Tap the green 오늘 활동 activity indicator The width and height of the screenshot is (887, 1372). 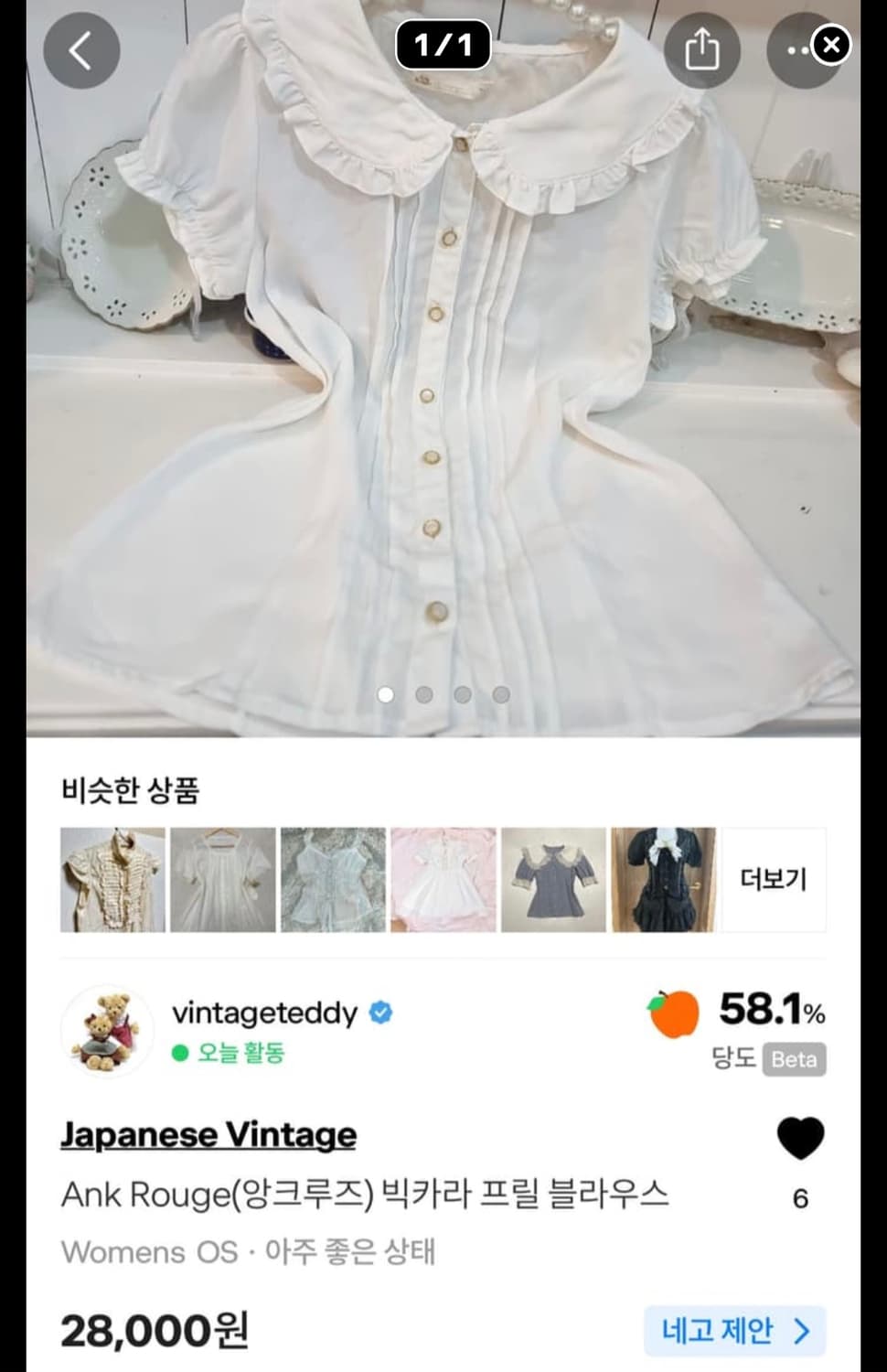229,1054
